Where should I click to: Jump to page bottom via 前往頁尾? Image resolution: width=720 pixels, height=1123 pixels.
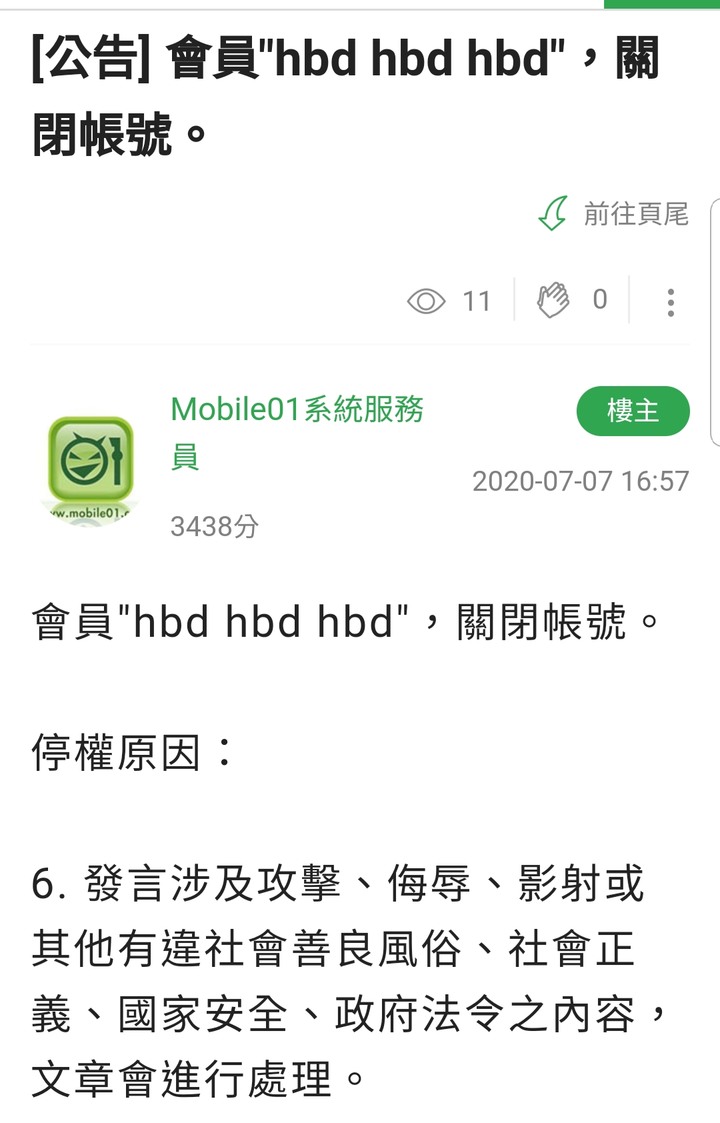[x=613, y=213]
